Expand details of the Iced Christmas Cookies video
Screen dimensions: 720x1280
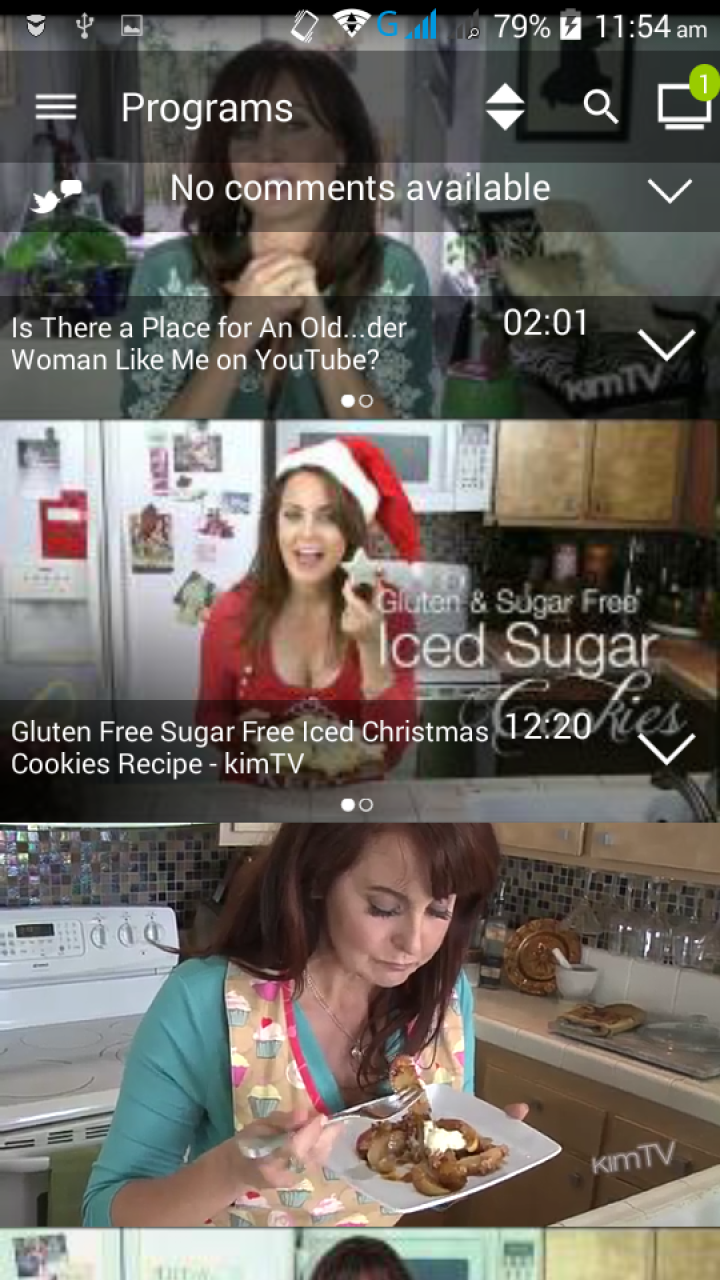coord(668,748)
